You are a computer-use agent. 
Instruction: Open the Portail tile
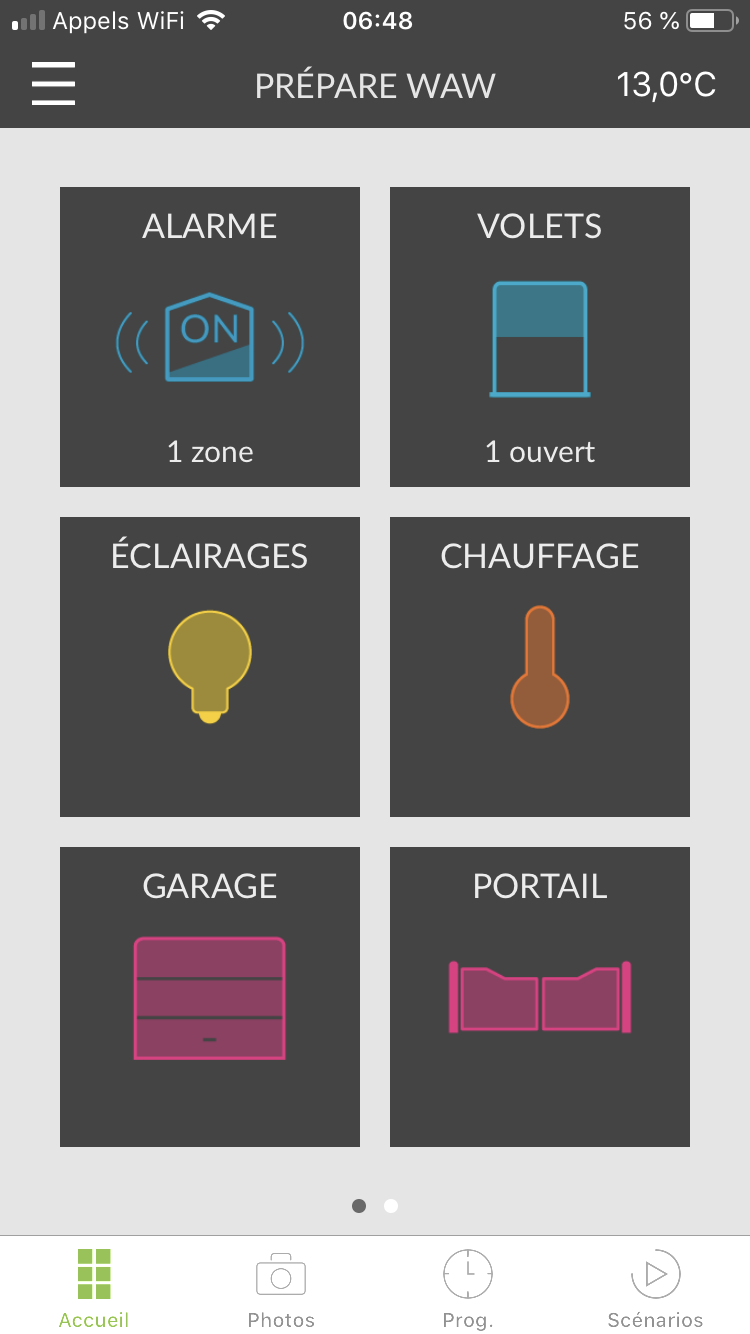[x=540, y=997]
